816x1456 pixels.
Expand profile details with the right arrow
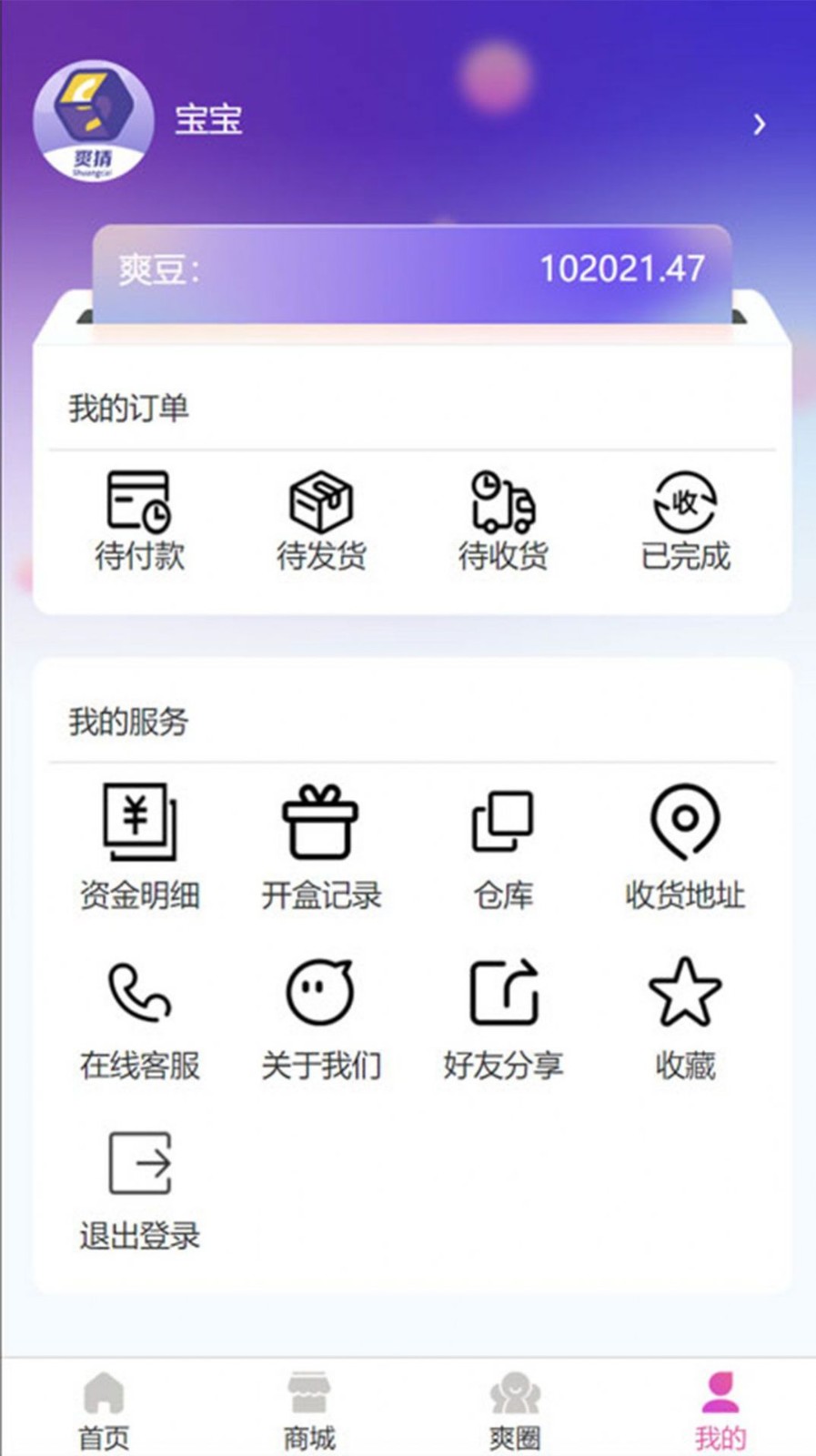[760, 125]
